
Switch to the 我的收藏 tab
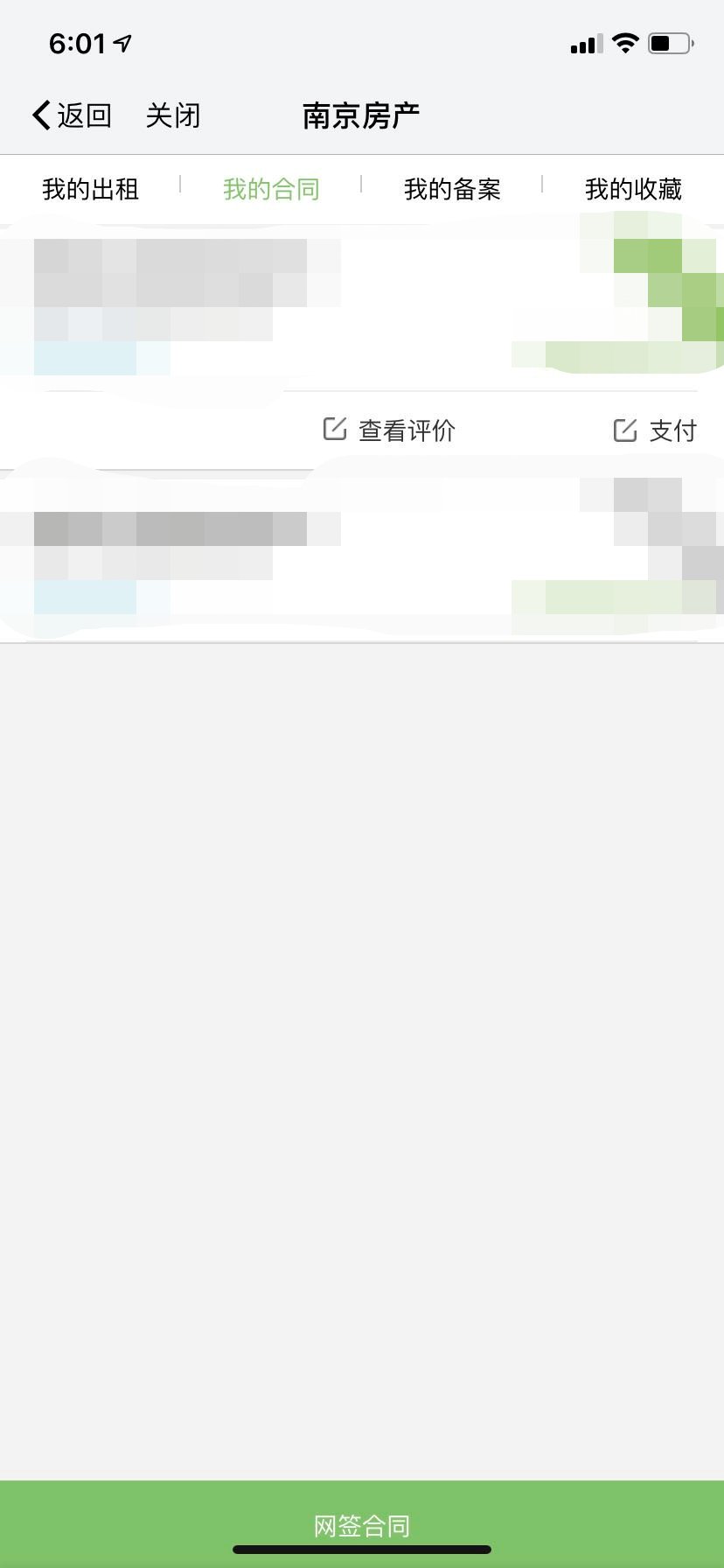pyautogui.click(x=633, y=189)
